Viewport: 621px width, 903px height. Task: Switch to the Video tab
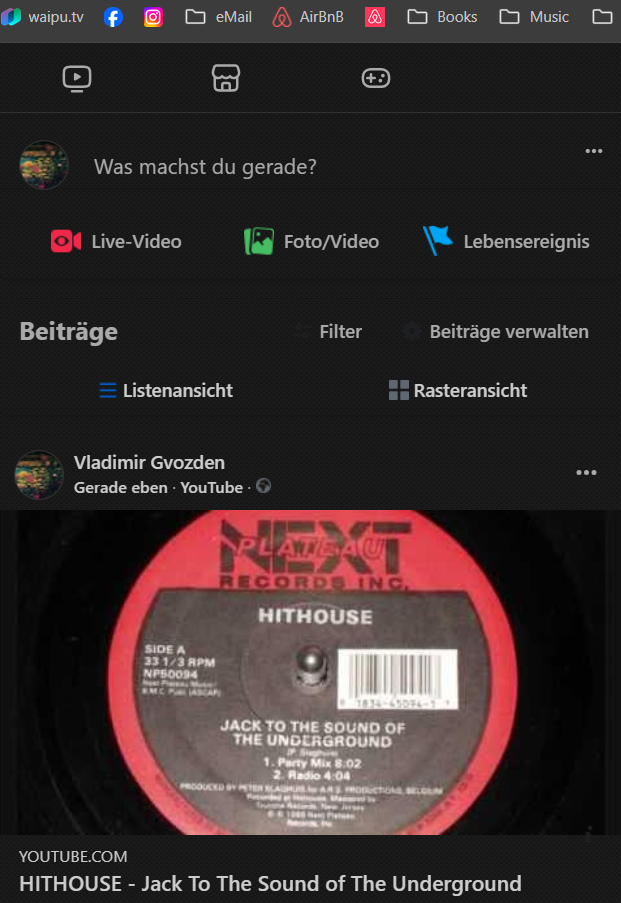[77, 78]
